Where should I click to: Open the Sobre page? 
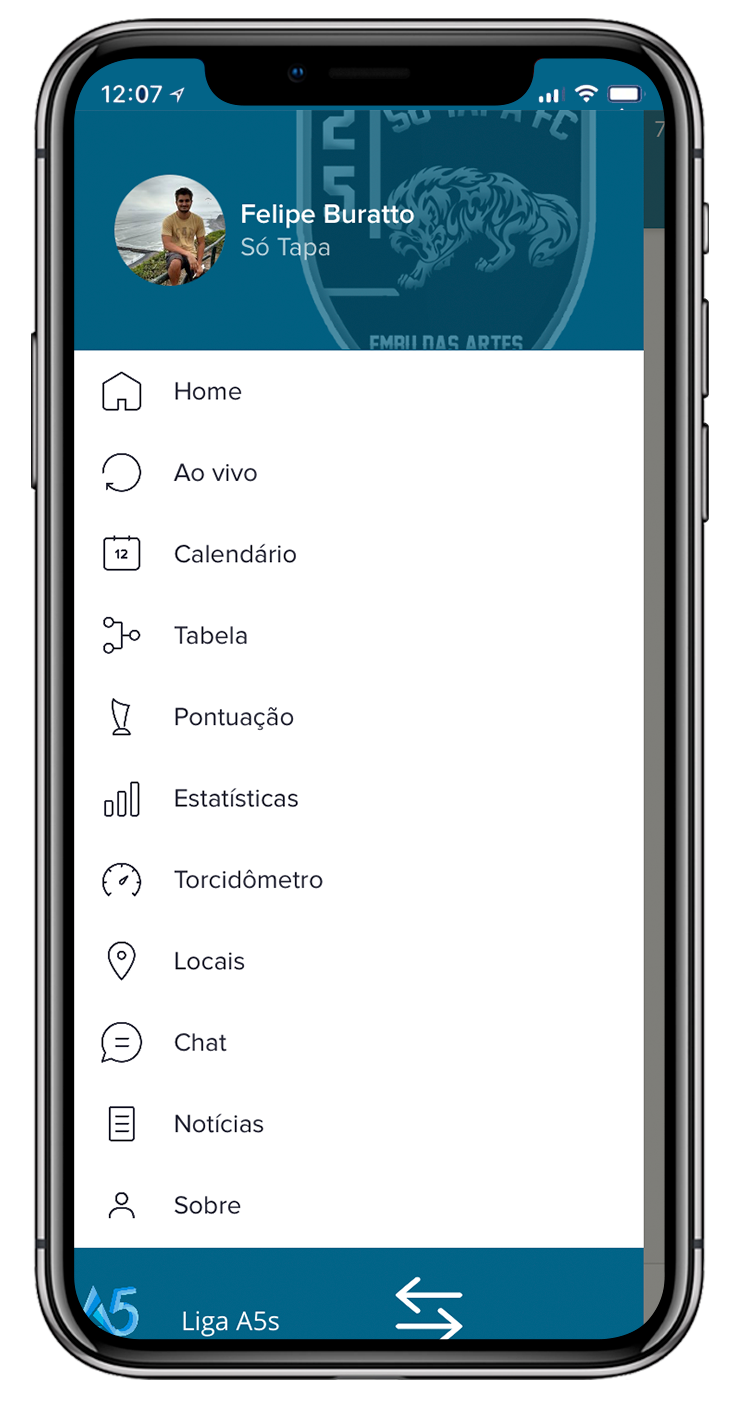[x=207, y=1205]
